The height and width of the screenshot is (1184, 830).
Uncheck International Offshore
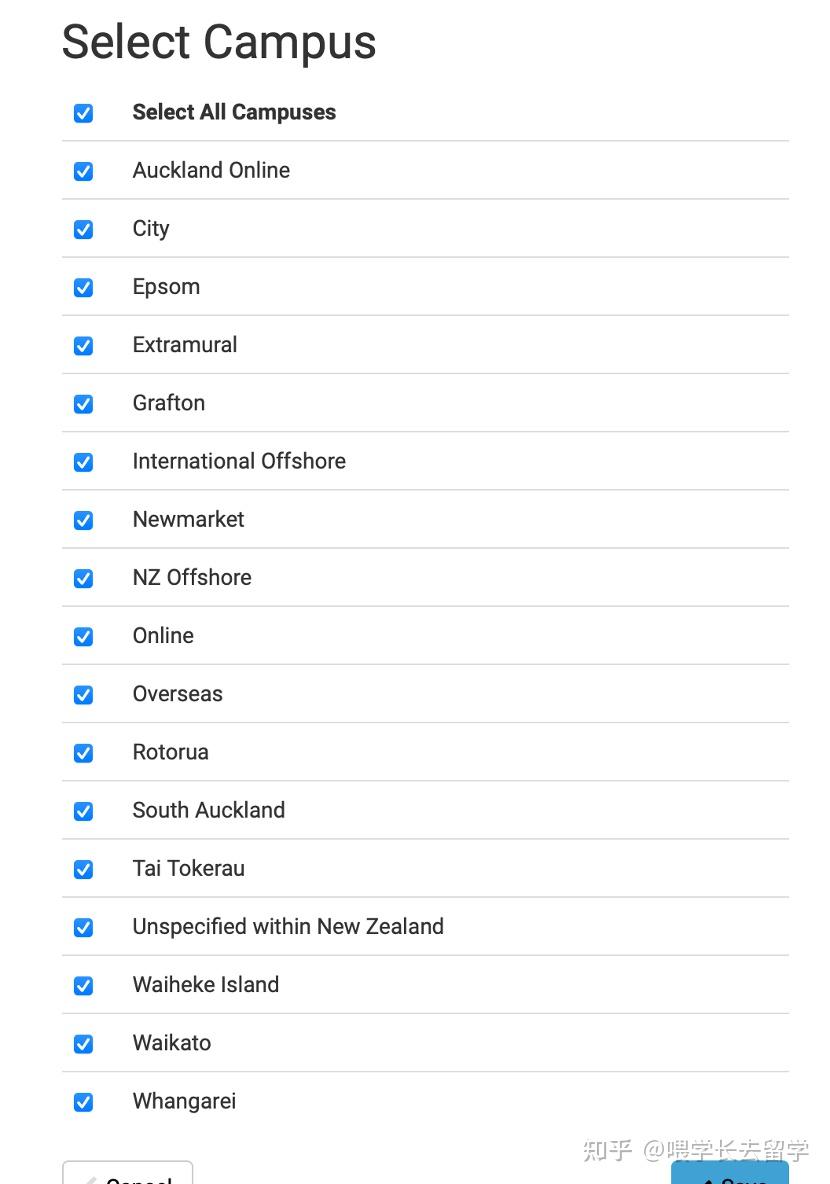[84, 462]
